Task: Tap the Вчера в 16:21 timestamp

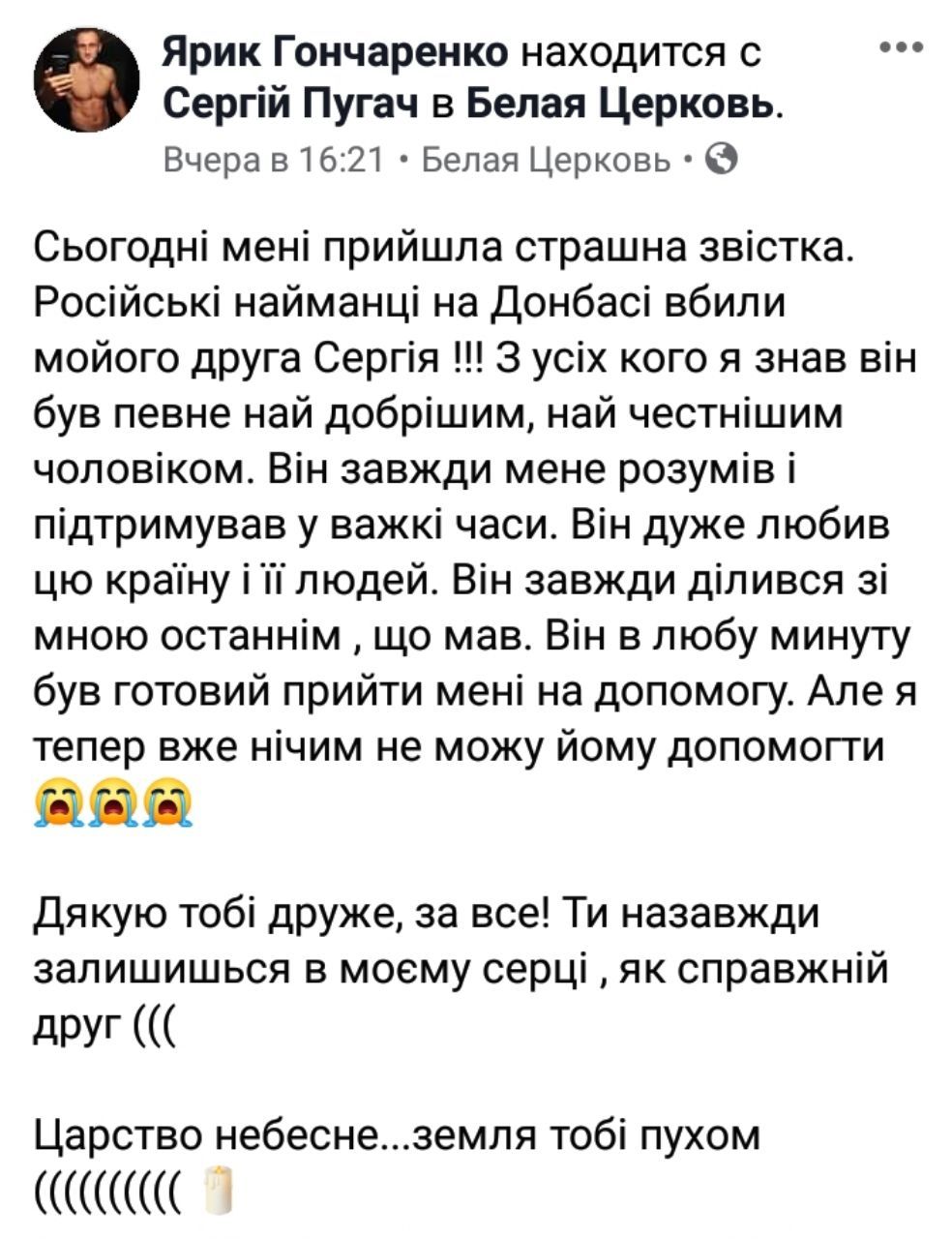Action: 274,158
